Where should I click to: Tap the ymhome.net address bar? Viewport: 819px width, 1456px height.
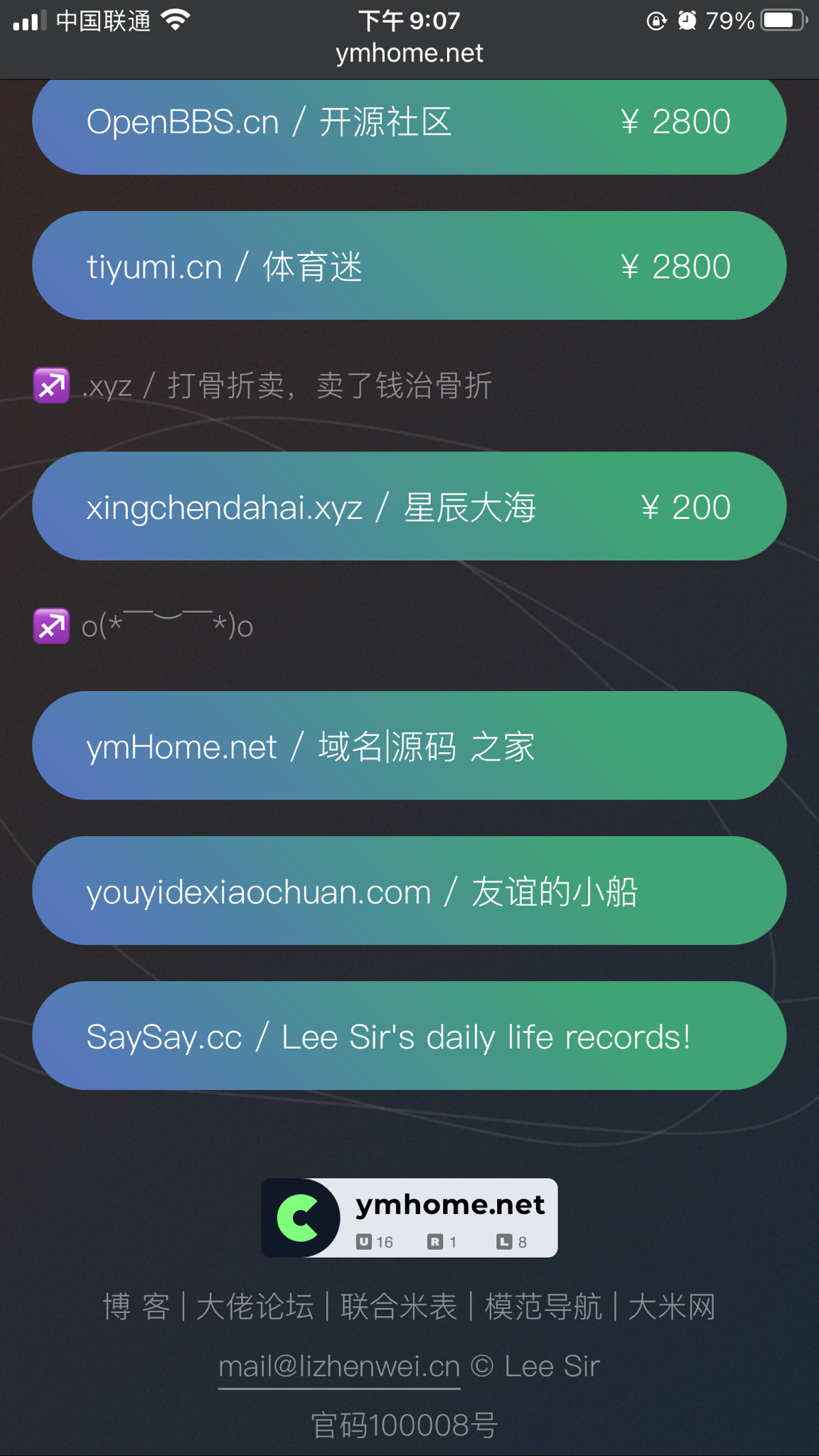coord(409,53)
